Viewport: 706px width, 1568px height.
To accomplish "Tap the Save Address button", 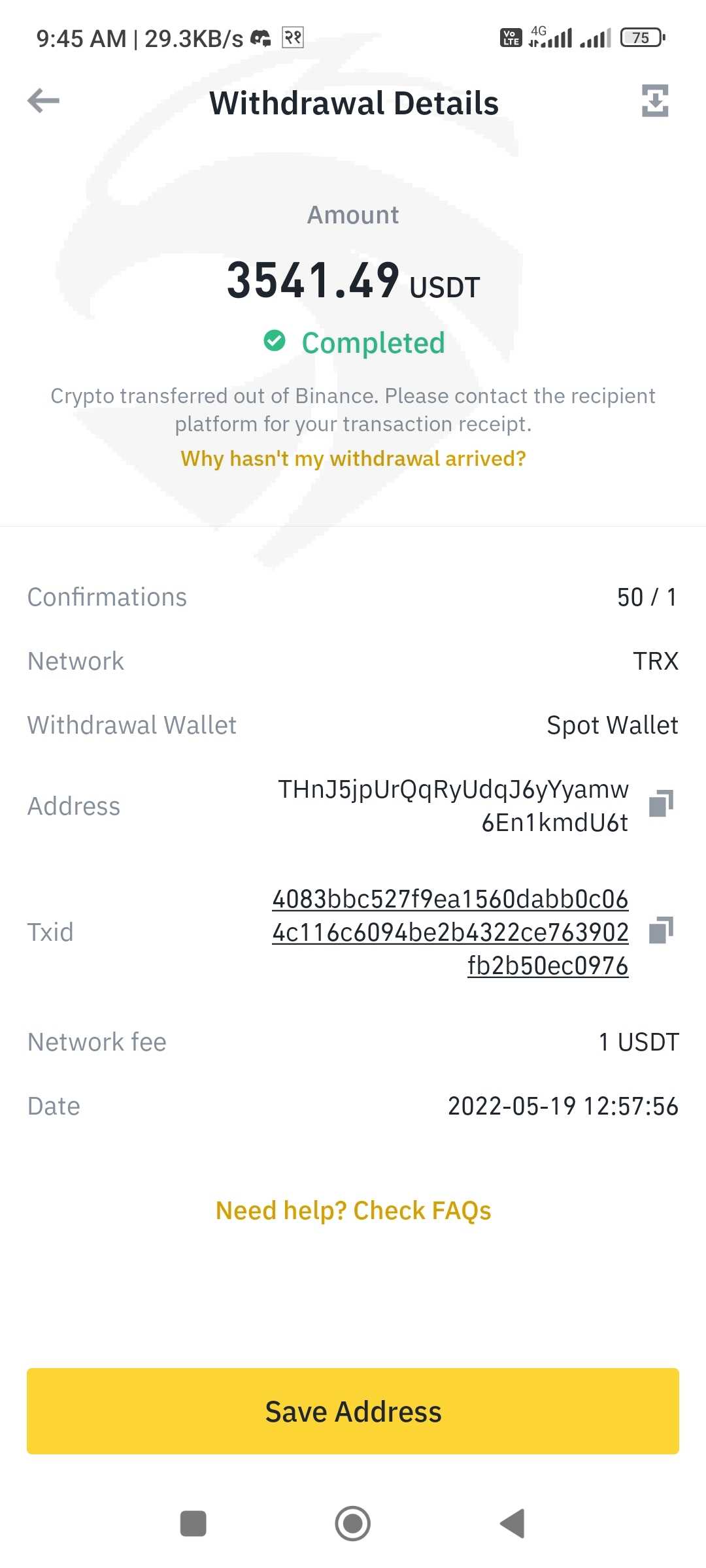I will 353,1411.
